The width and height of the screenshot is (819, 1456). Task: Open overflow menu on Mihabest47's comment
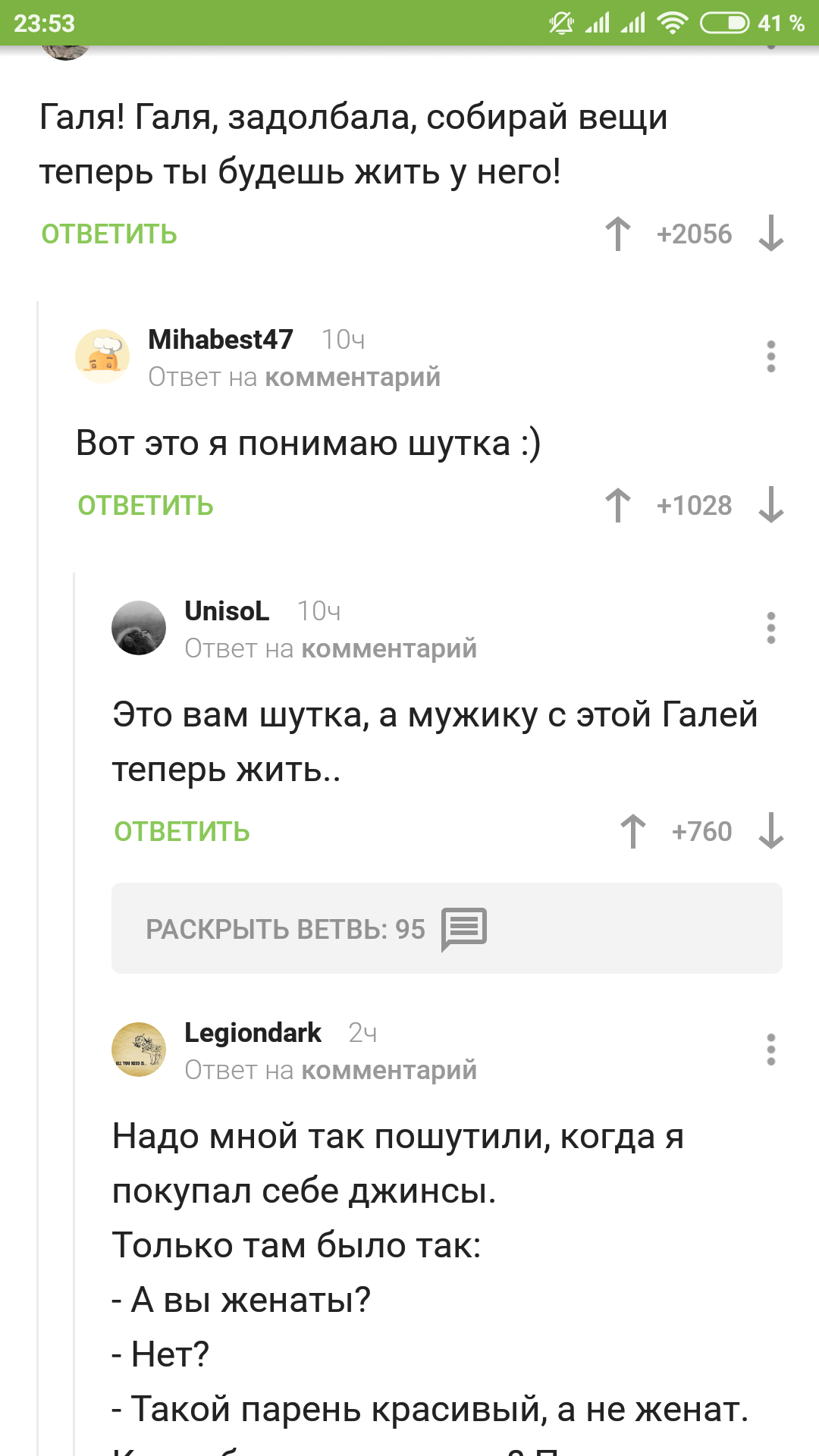tap(770, 356)
